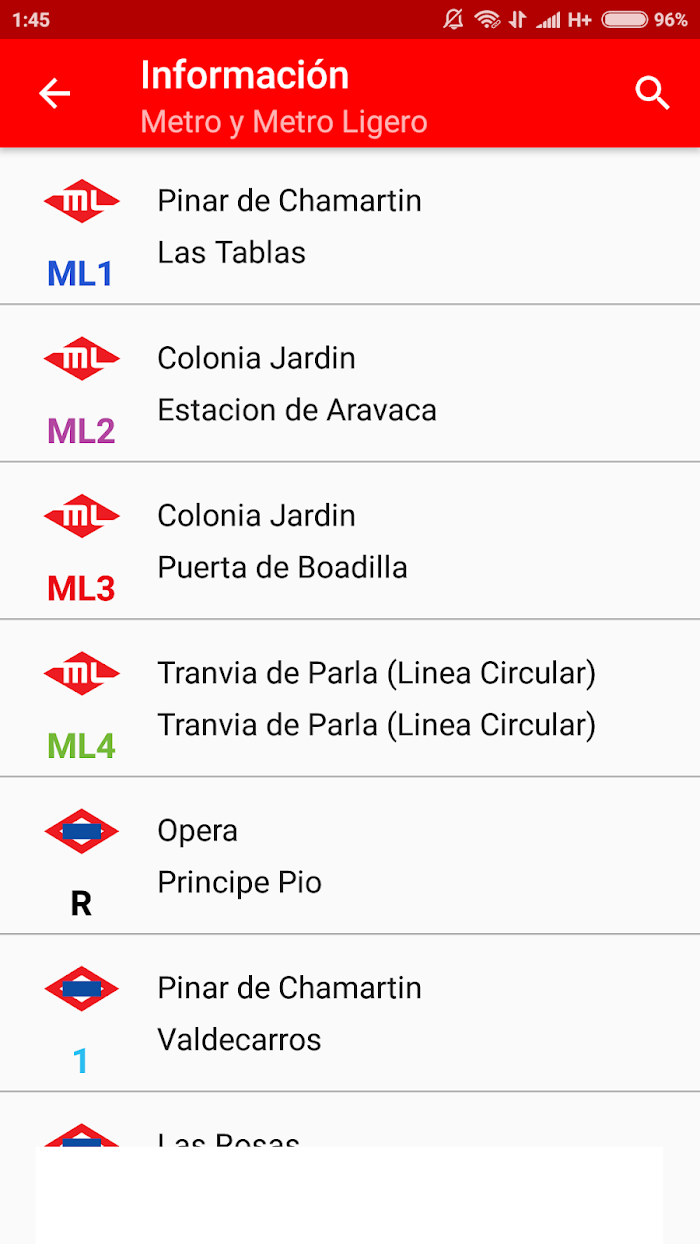View line ML3 to Puerta de Boadilla
The image size is (700, 1244).
[350, 541]
